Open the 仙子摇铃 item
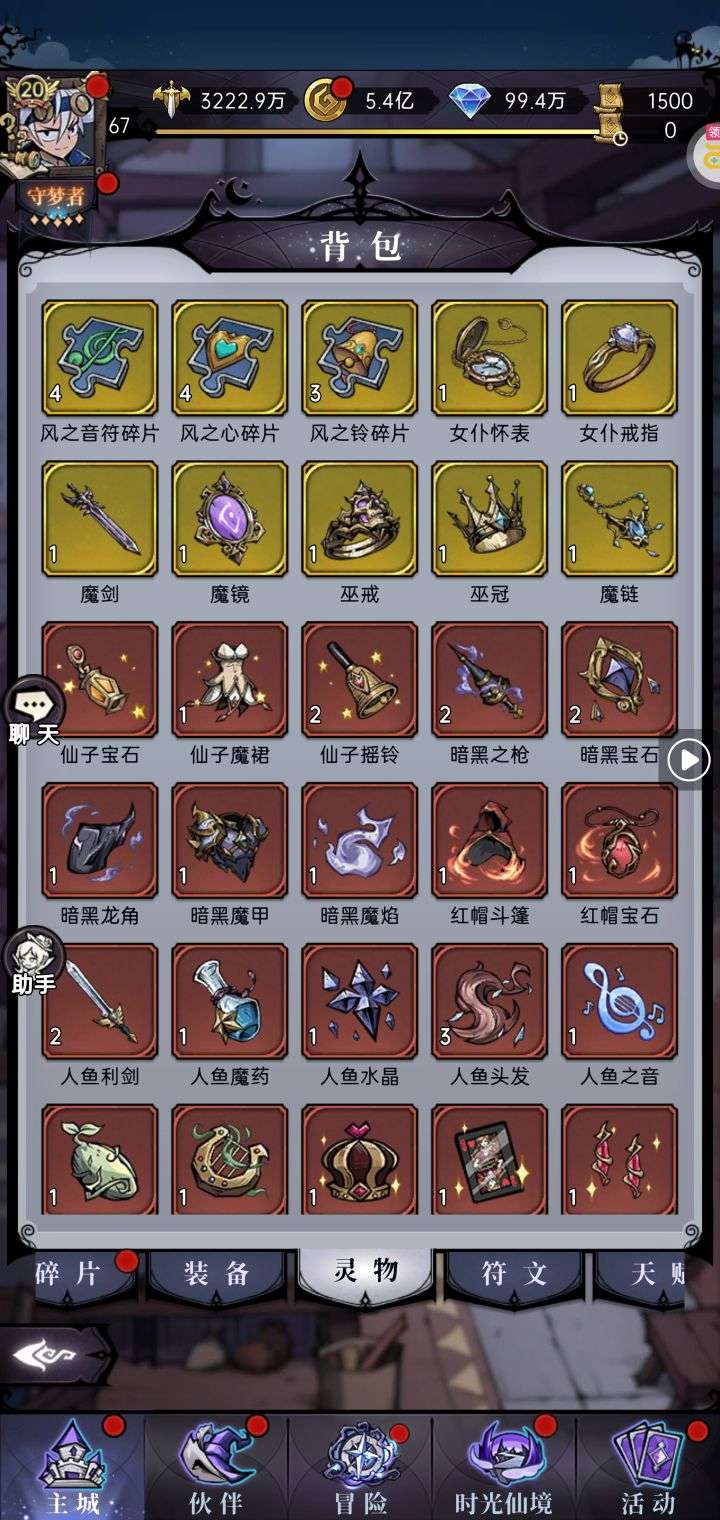This screenshot has width=720, height=1520. coord(360,679)
